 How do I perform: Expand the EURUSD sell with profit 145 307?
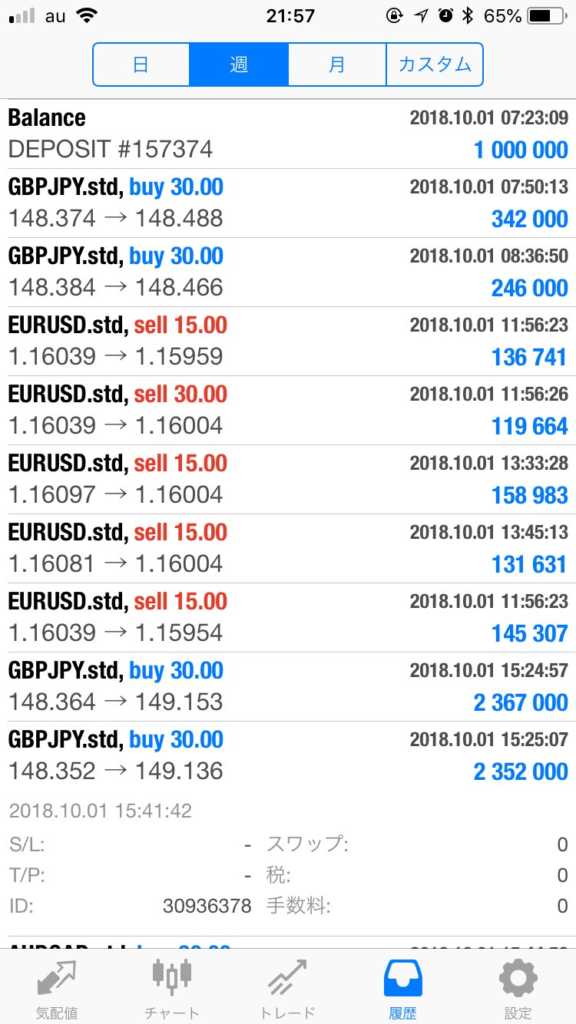point(288,618)
